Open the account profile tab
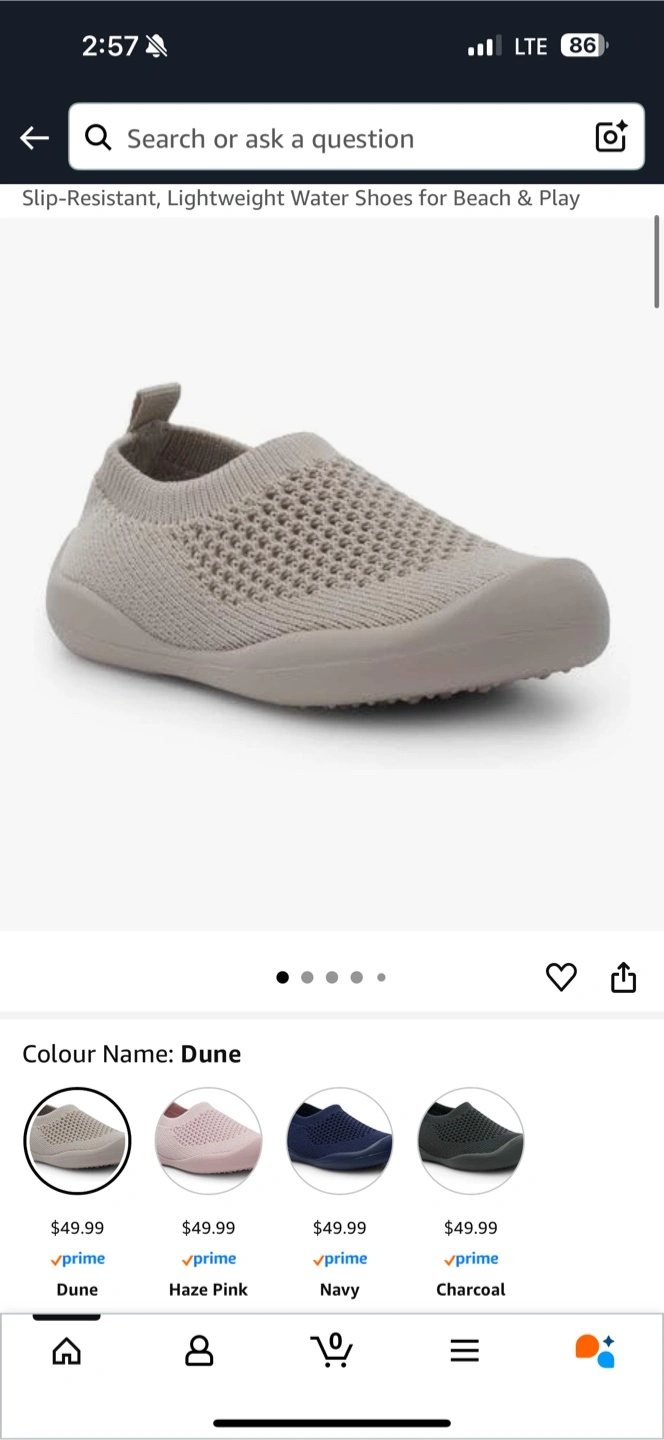664x1440 pixels. click(199, 1351)
